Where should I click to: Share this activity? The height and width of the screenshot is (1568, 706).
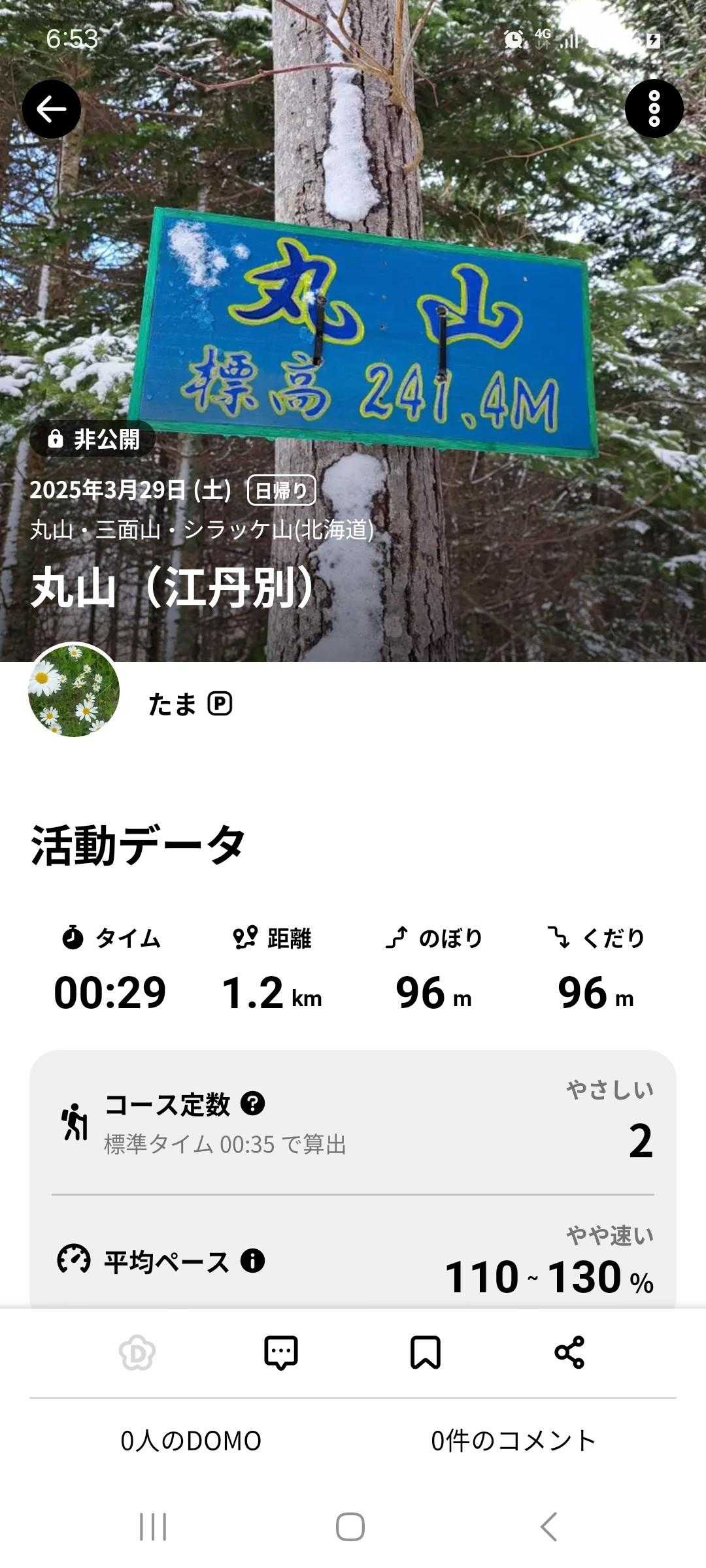coord(569,1352)
